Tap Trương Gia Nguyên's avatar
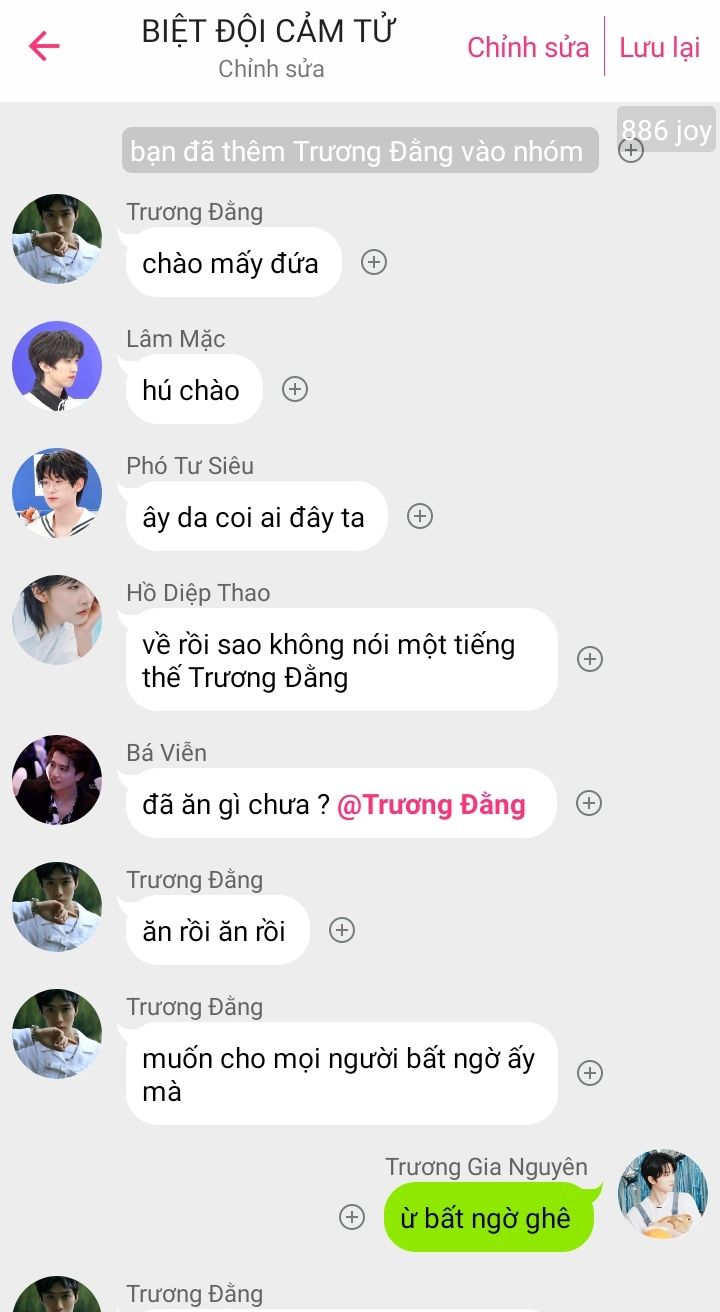The width and height of the screenshot is (720, 1312). click(x=662, y=1194)
